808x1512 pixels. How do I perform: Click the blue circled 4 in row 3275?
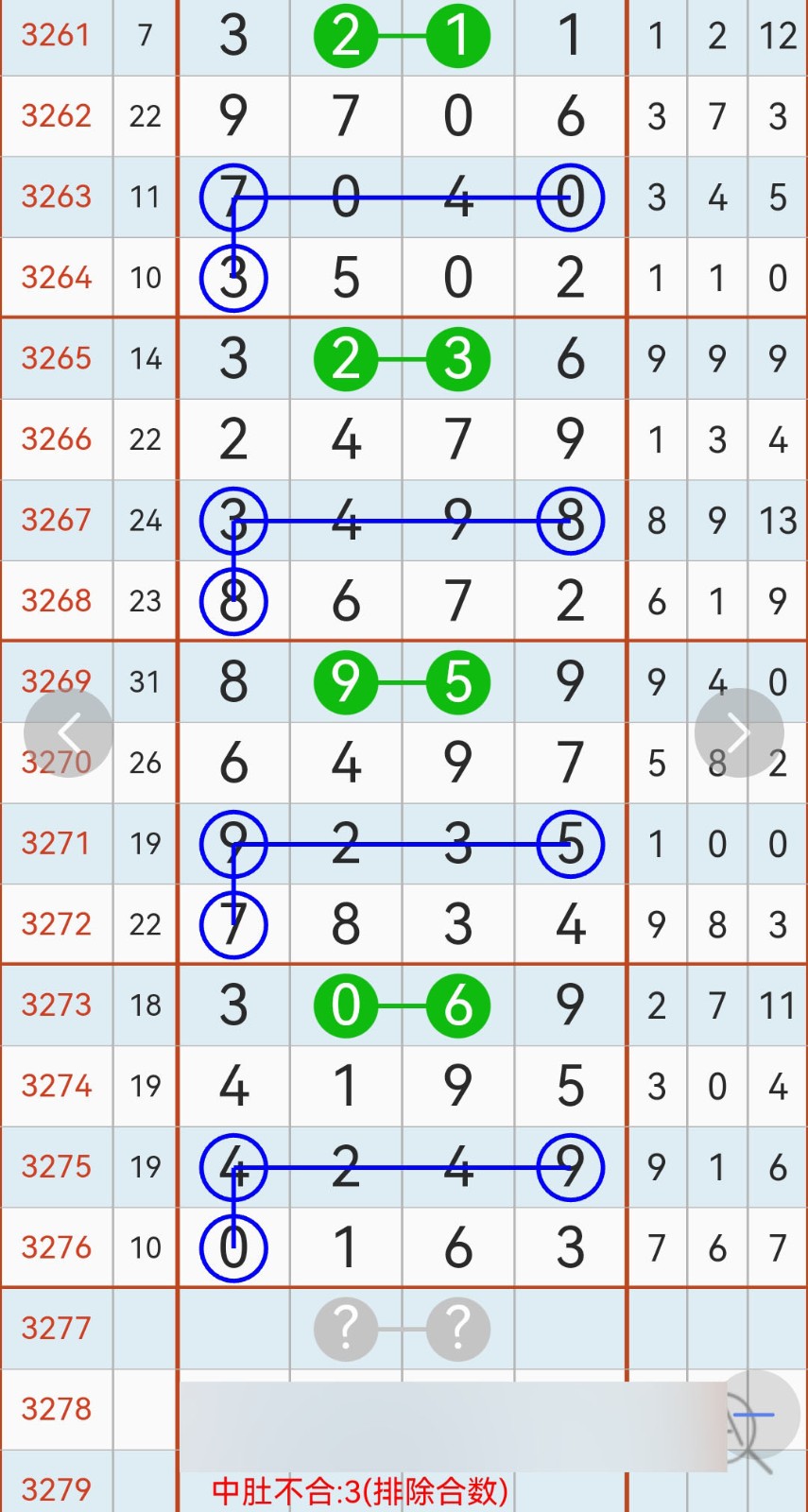(233, 1167)
